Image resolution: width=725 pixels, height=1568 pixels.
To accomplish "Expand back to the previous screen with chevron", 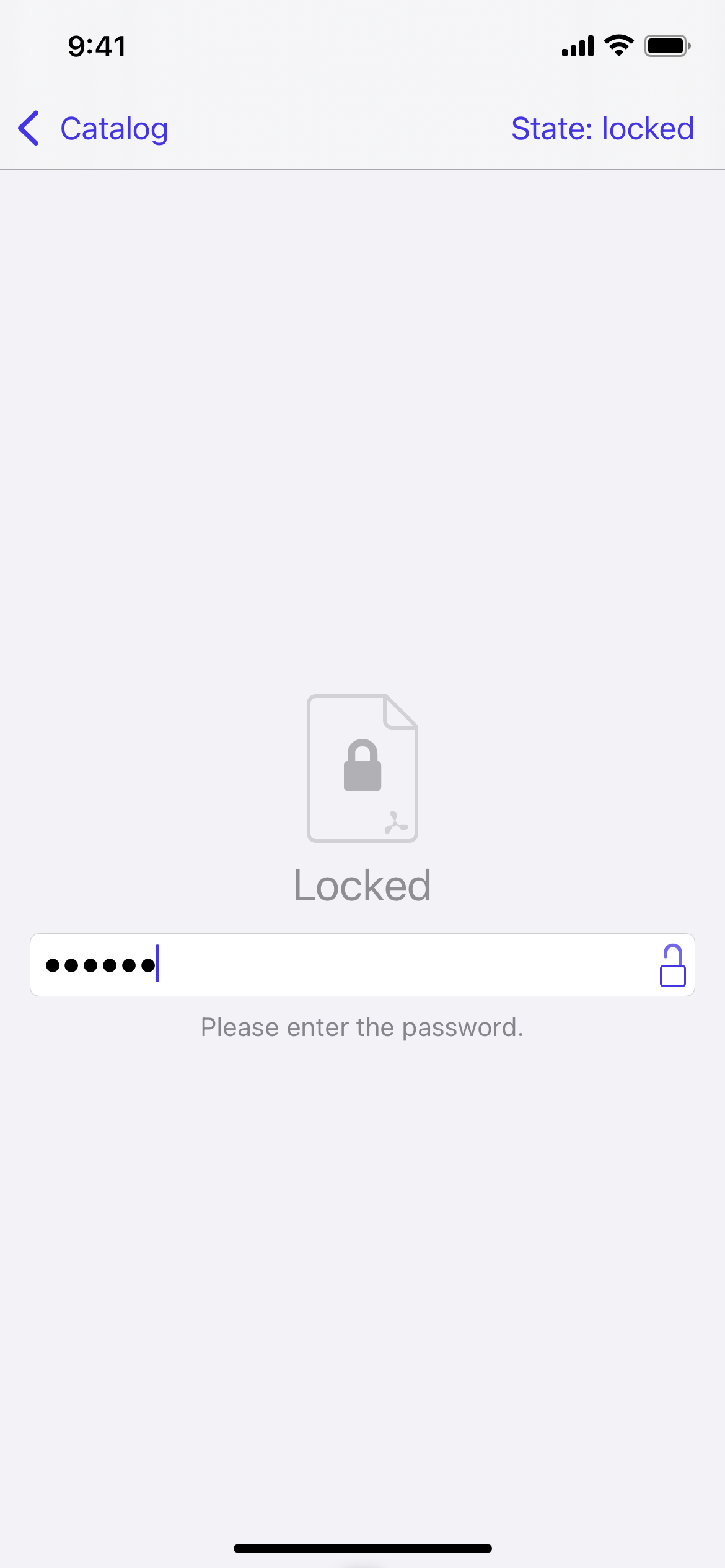I will pos(29,128).
